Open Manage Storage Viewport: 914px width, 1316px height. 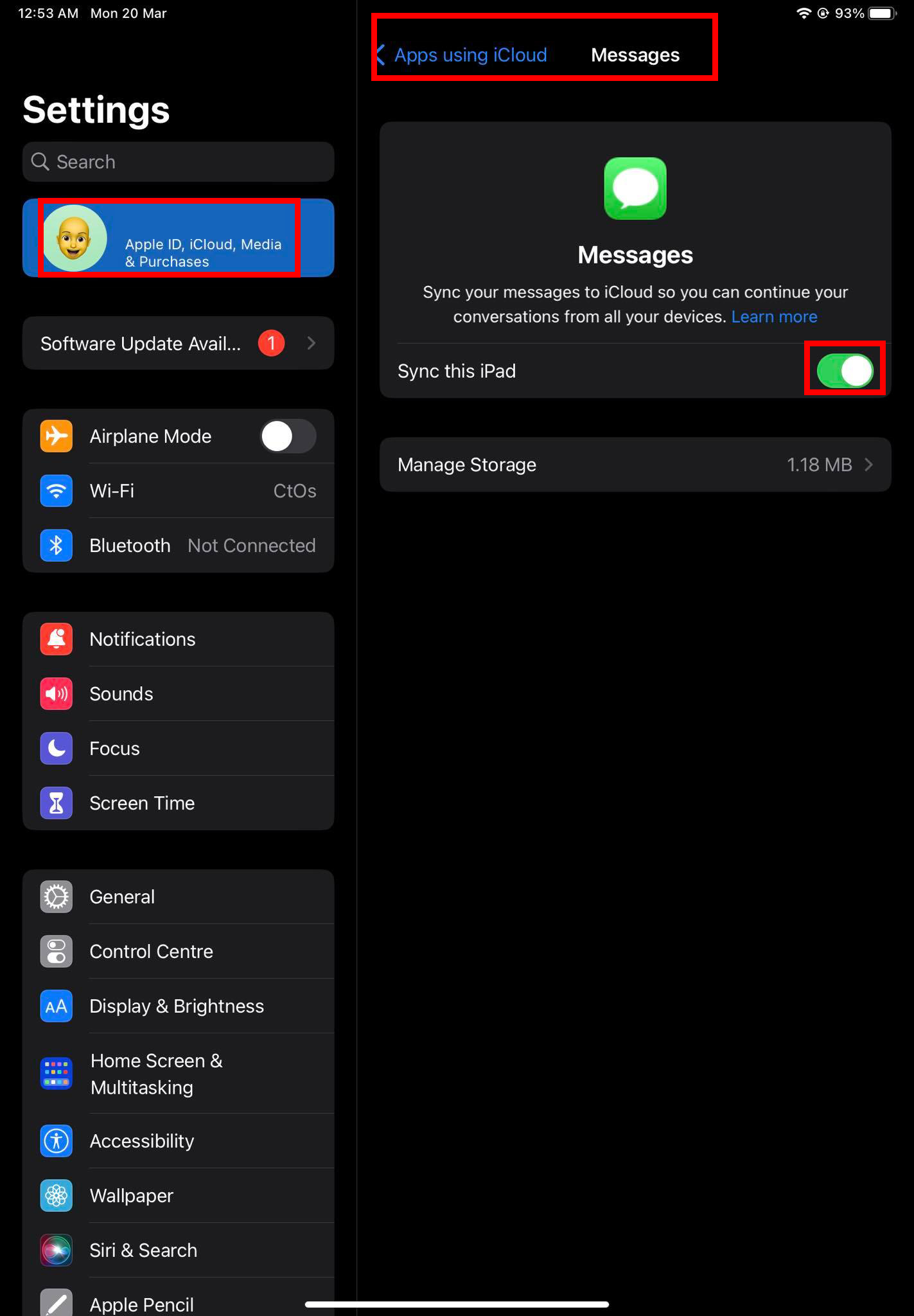point(635,465)
